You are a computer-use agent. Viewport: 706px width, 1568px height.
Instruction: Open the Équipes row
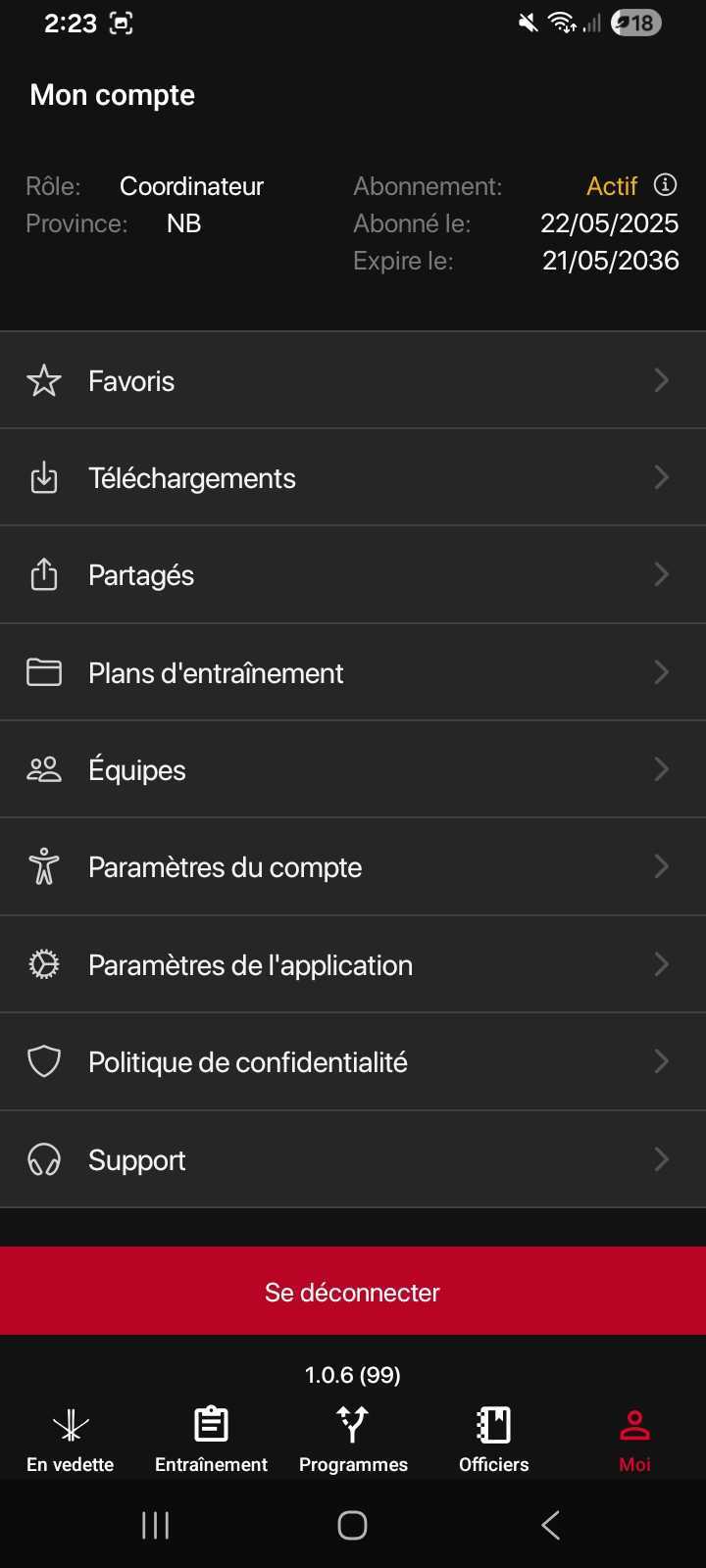353,769
